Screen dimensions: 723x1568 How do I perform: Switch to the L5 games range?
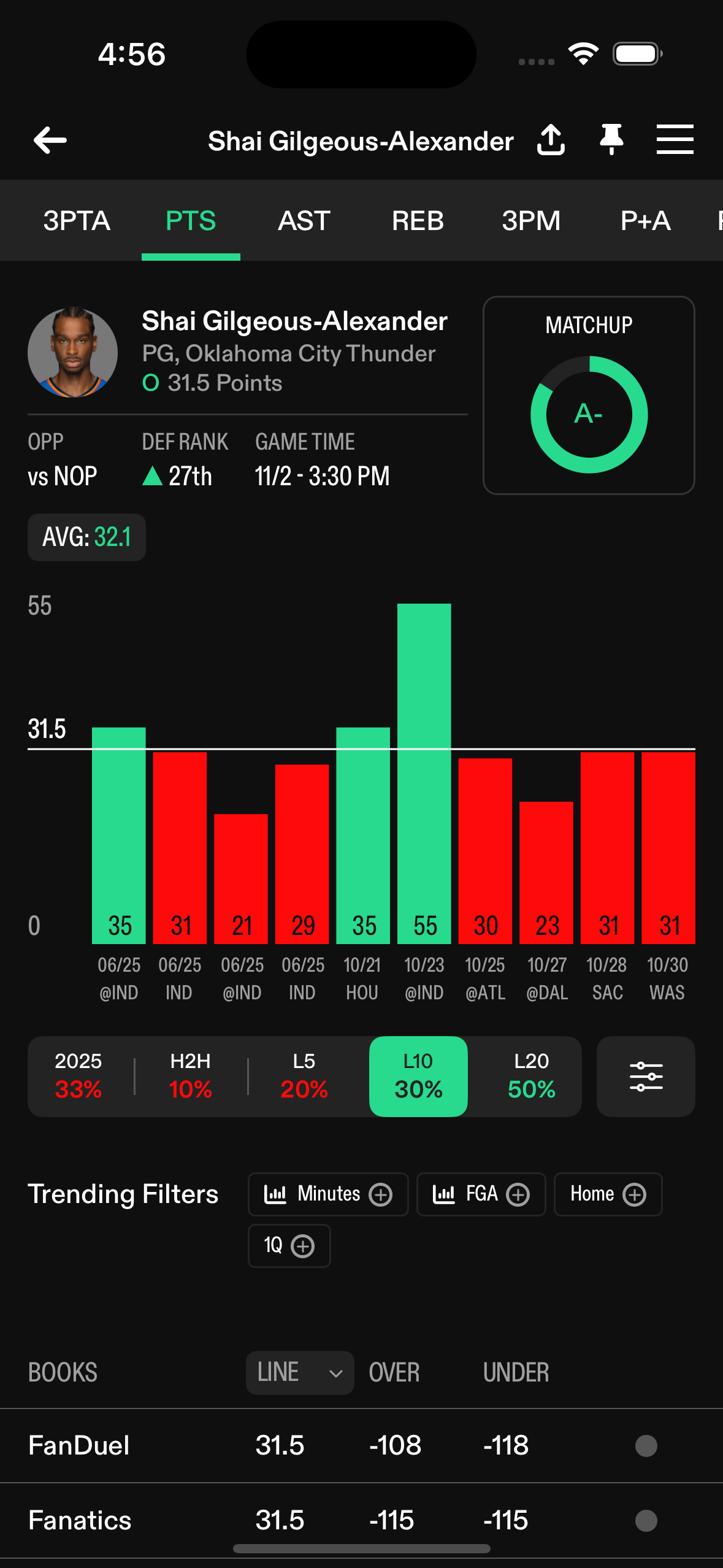coord(304,1076)
